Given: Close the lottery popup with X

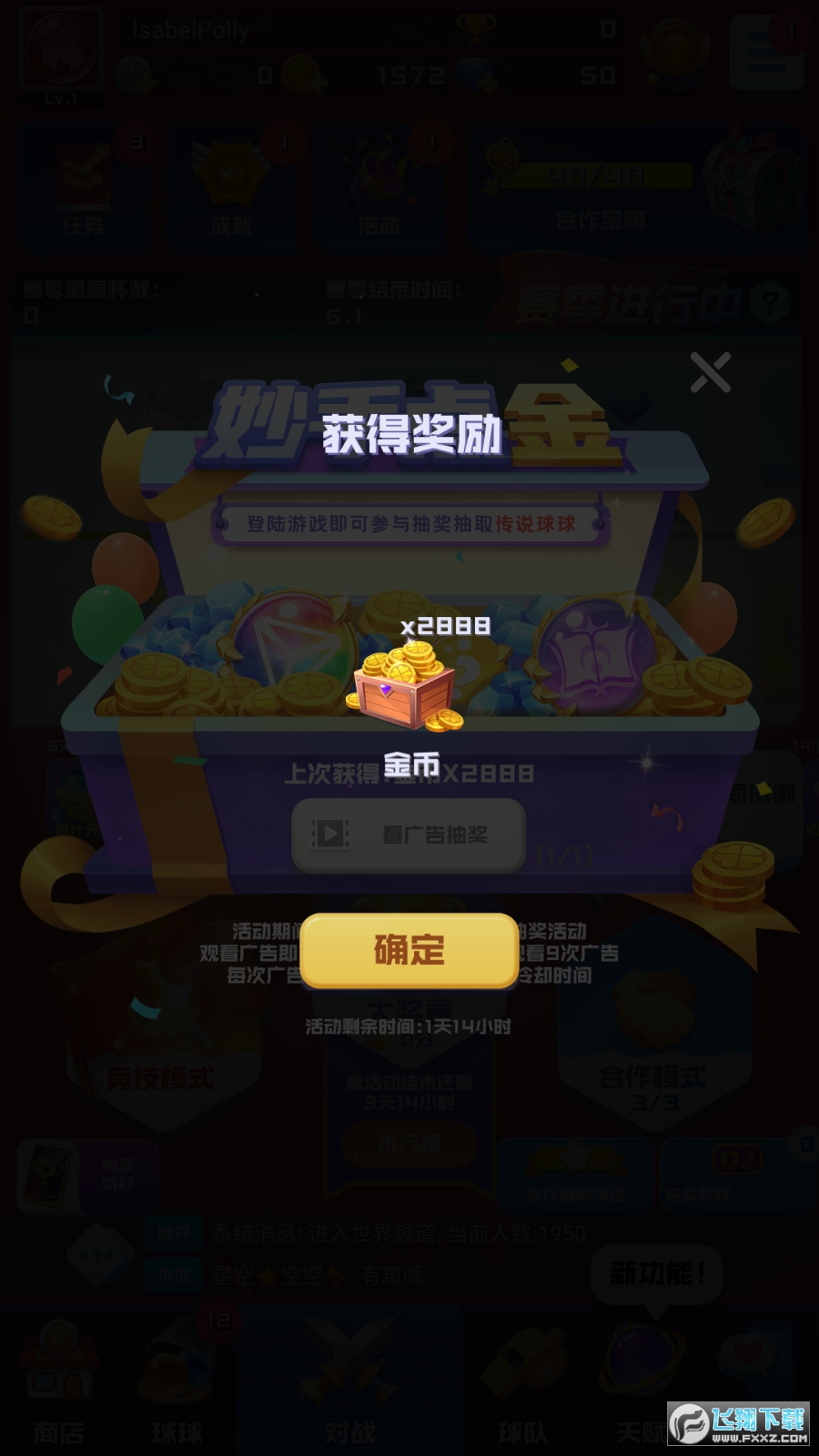Looking at the screenshot, I should (710, 372).
